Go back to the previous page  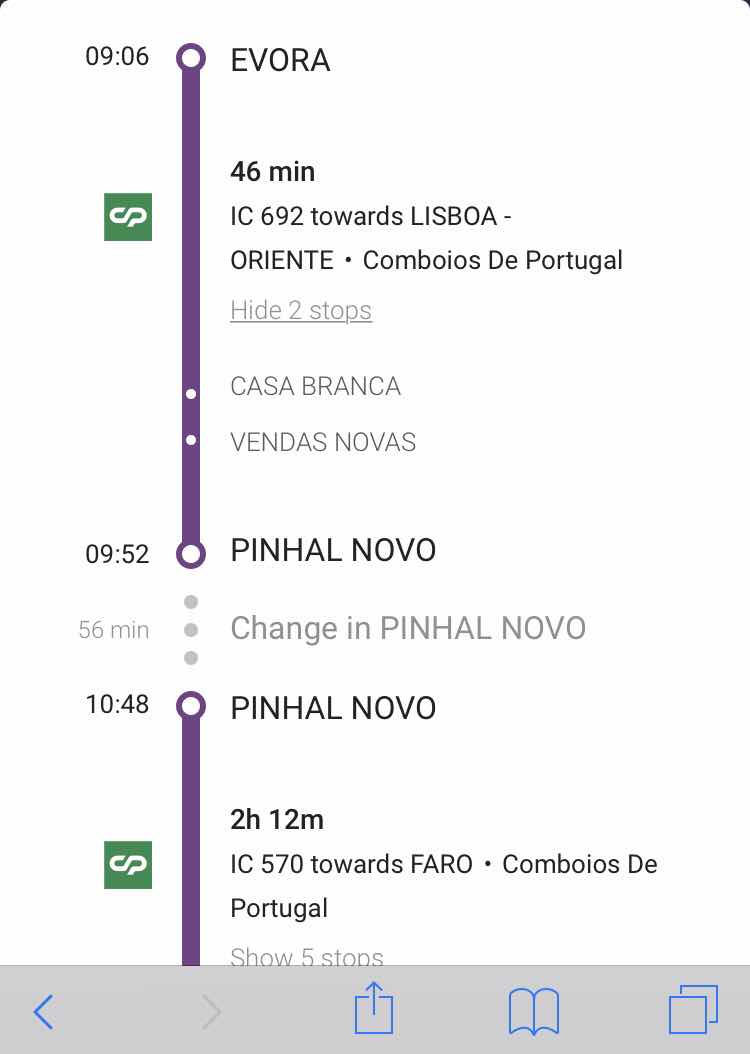(43, 1012)
